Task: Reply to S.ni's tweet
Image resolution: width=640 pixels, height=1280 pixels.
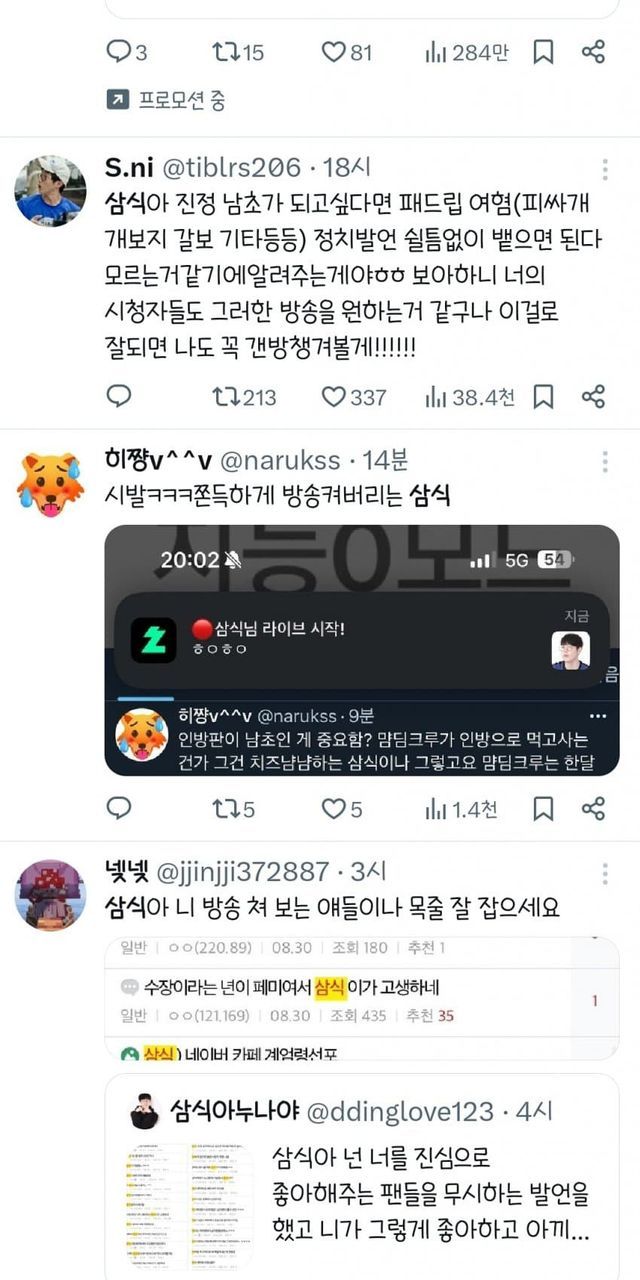Action: pyautogui.click(x=119, y=396)
